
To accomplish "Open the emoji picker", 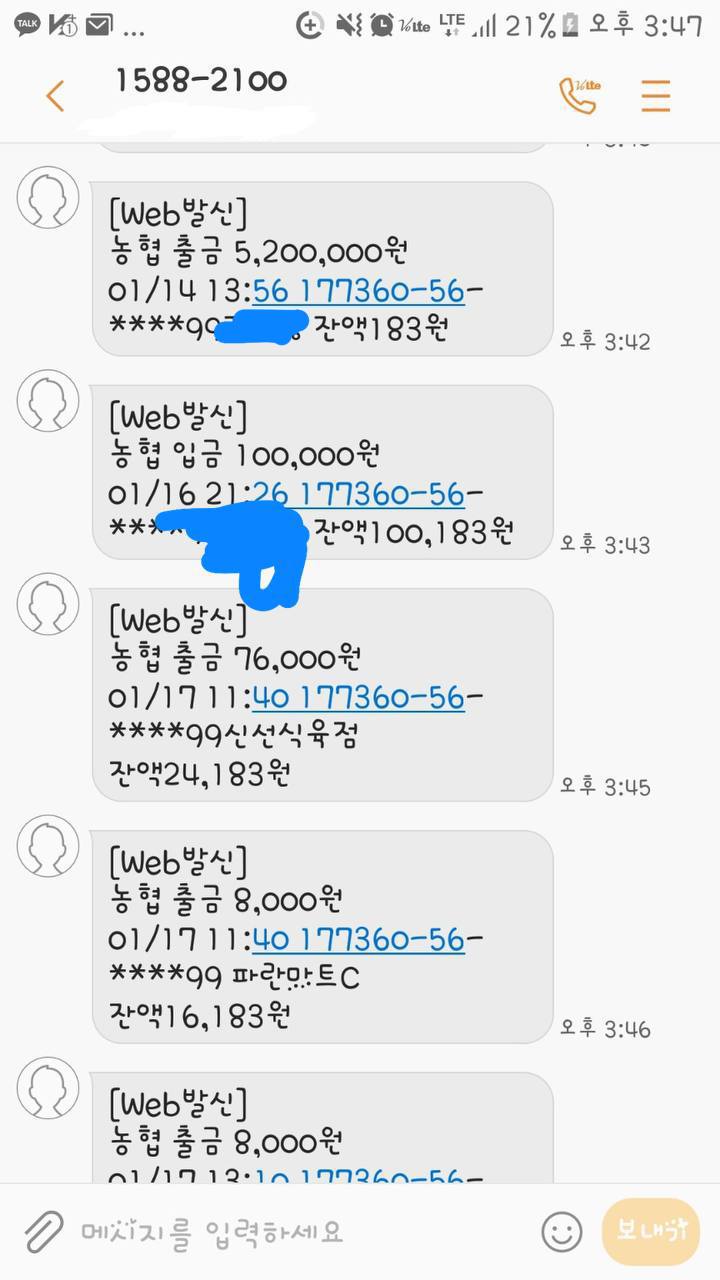I will (x=562, y=1231).
